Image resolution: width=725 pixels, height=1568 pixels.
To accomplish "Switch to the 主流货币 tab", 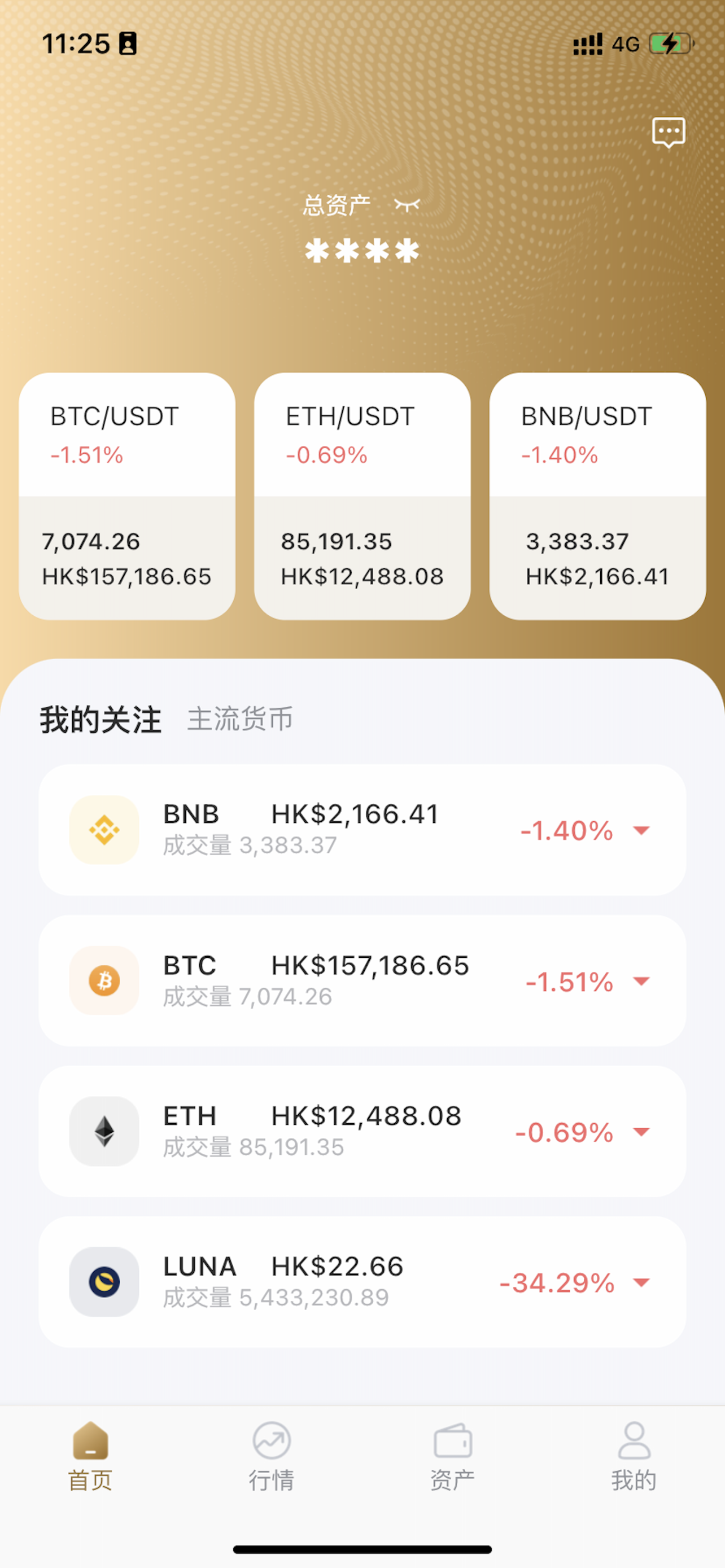I will (x=240, y=719).
